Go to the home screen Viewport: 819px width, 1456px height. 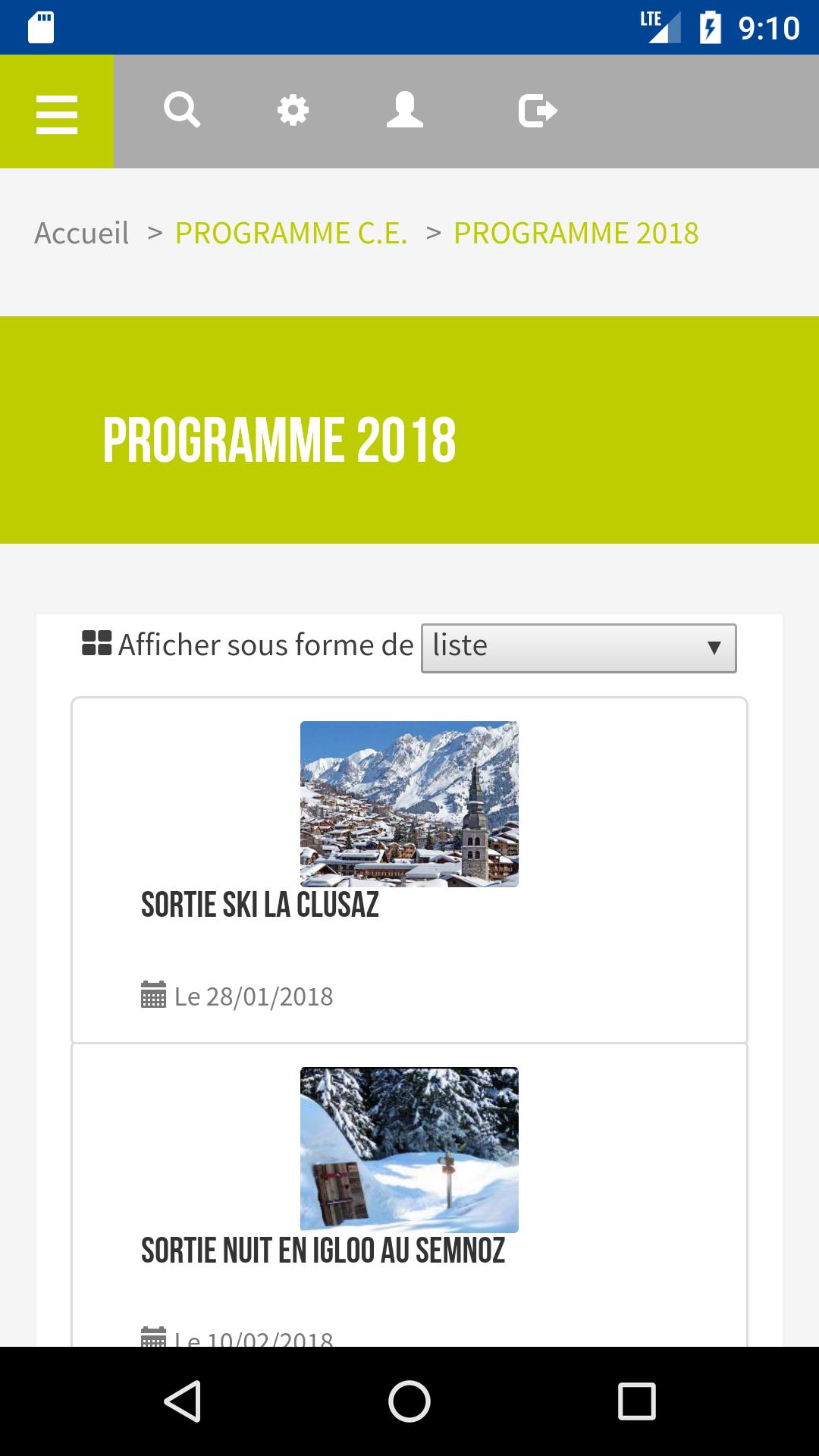click(409, 1401)
